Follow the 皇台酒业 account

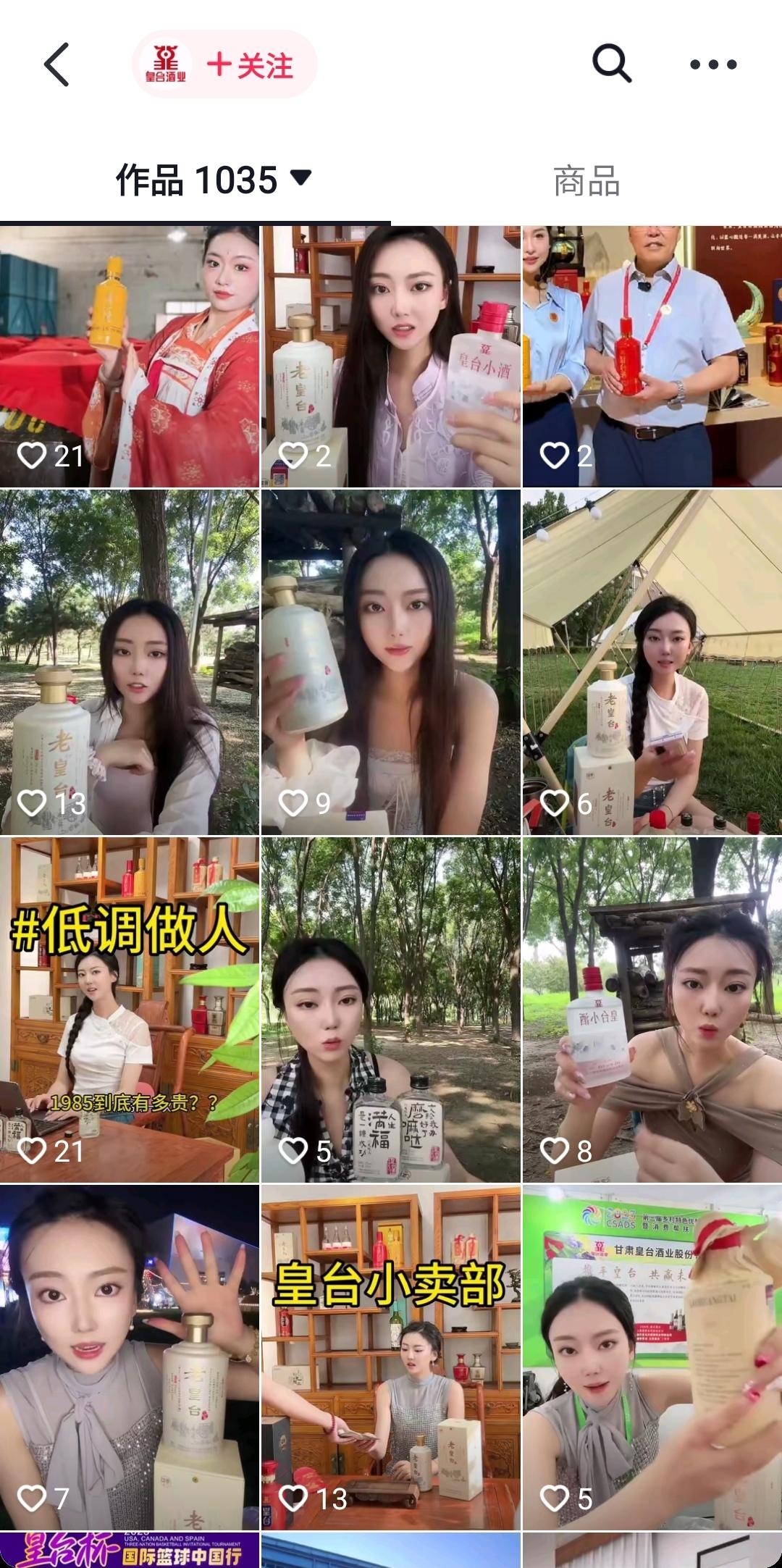pyautogui.click(x=249, y=65)
